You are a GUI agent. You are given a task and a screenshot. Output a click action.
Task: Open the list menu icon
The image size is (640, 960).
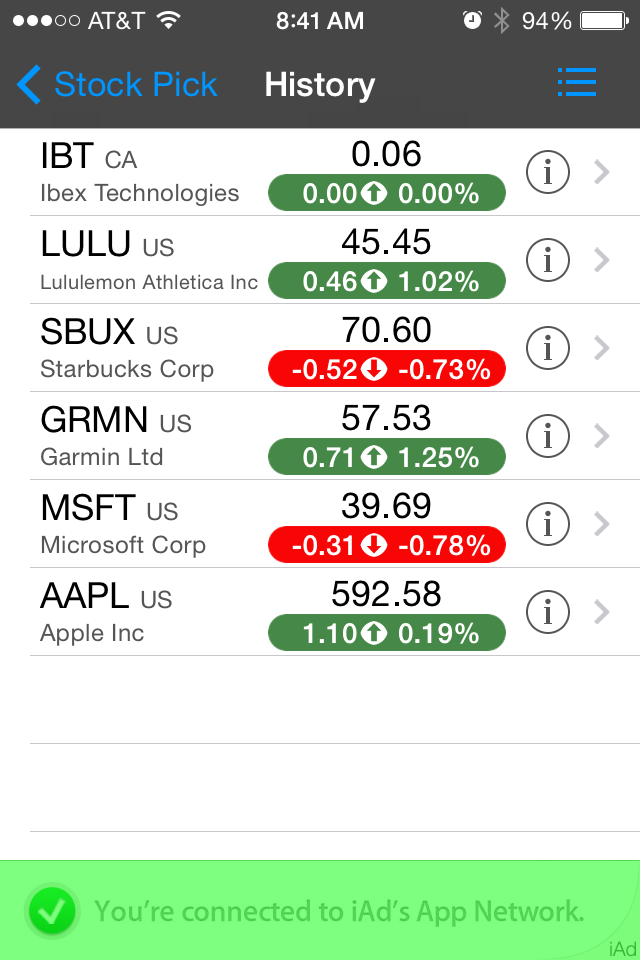pos(576,83)
